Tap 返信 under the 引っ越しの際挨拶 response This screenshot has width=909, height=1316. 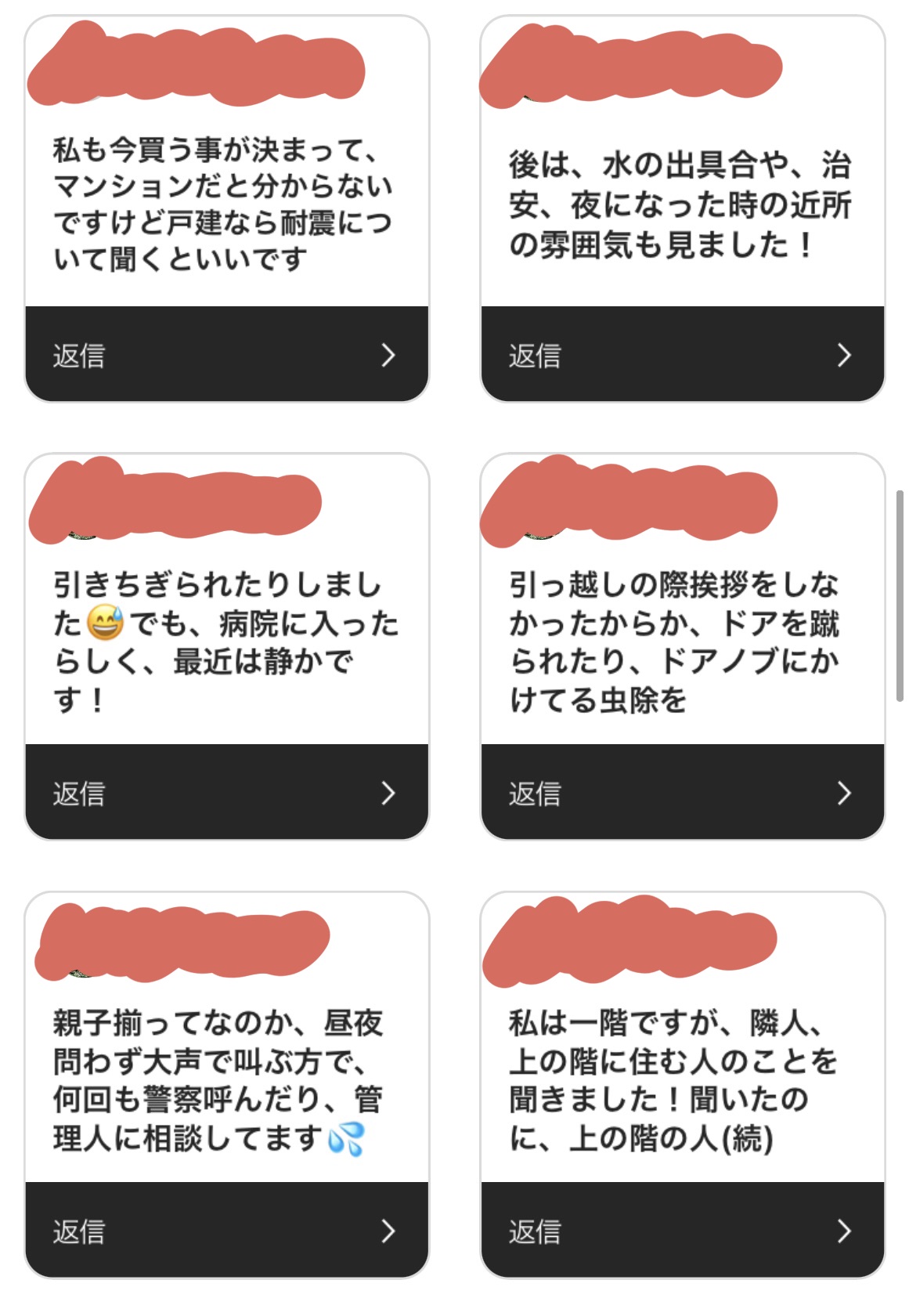[682, 793]
